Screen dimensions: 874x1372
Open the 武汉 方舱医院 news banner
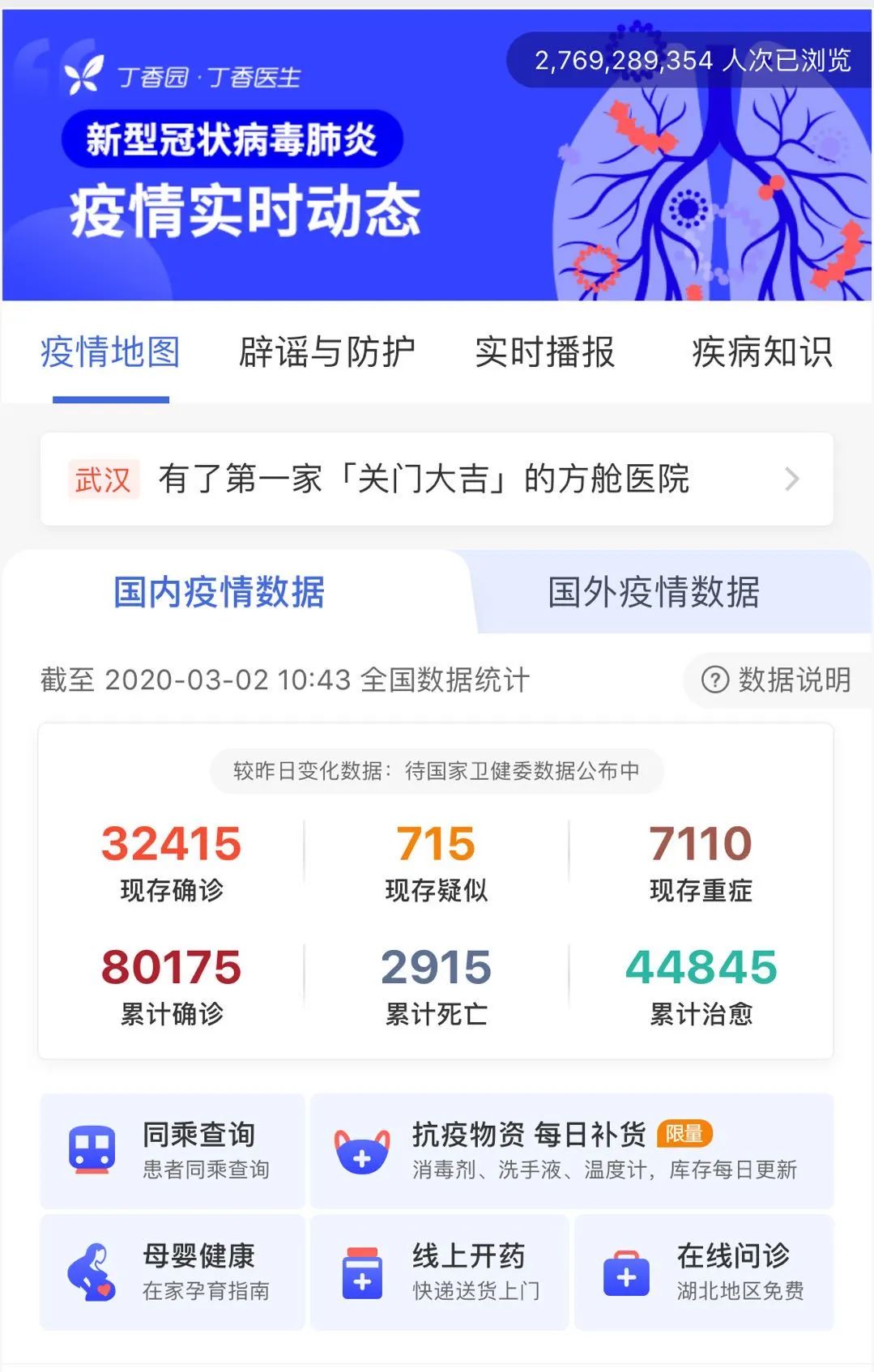[x=437, y=479]
